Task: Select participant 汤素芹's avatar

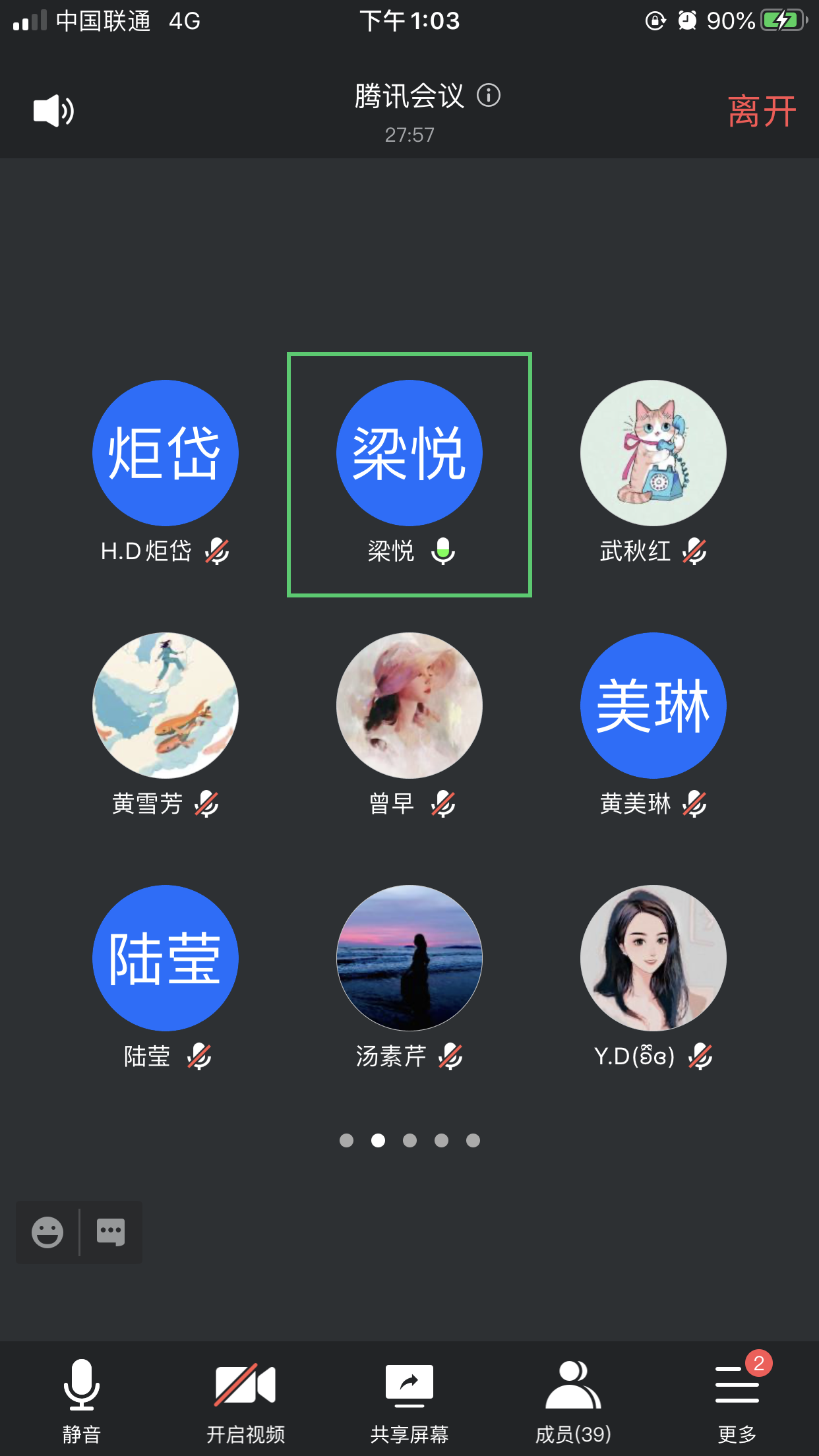Action: [x=409, y=958]
